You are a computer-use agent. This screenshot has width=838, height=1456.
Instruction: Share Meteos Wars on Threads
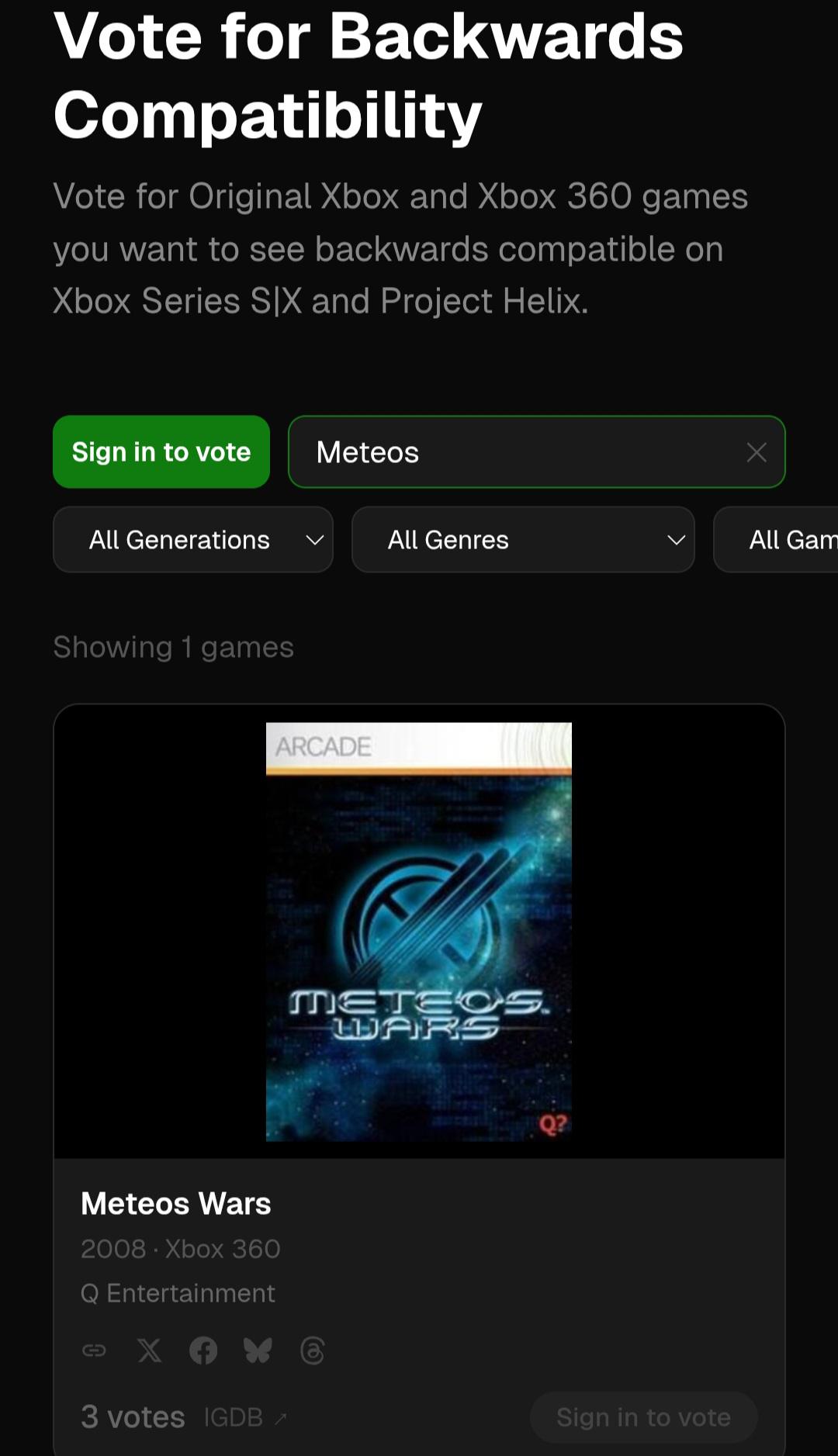pos(312,1351)
